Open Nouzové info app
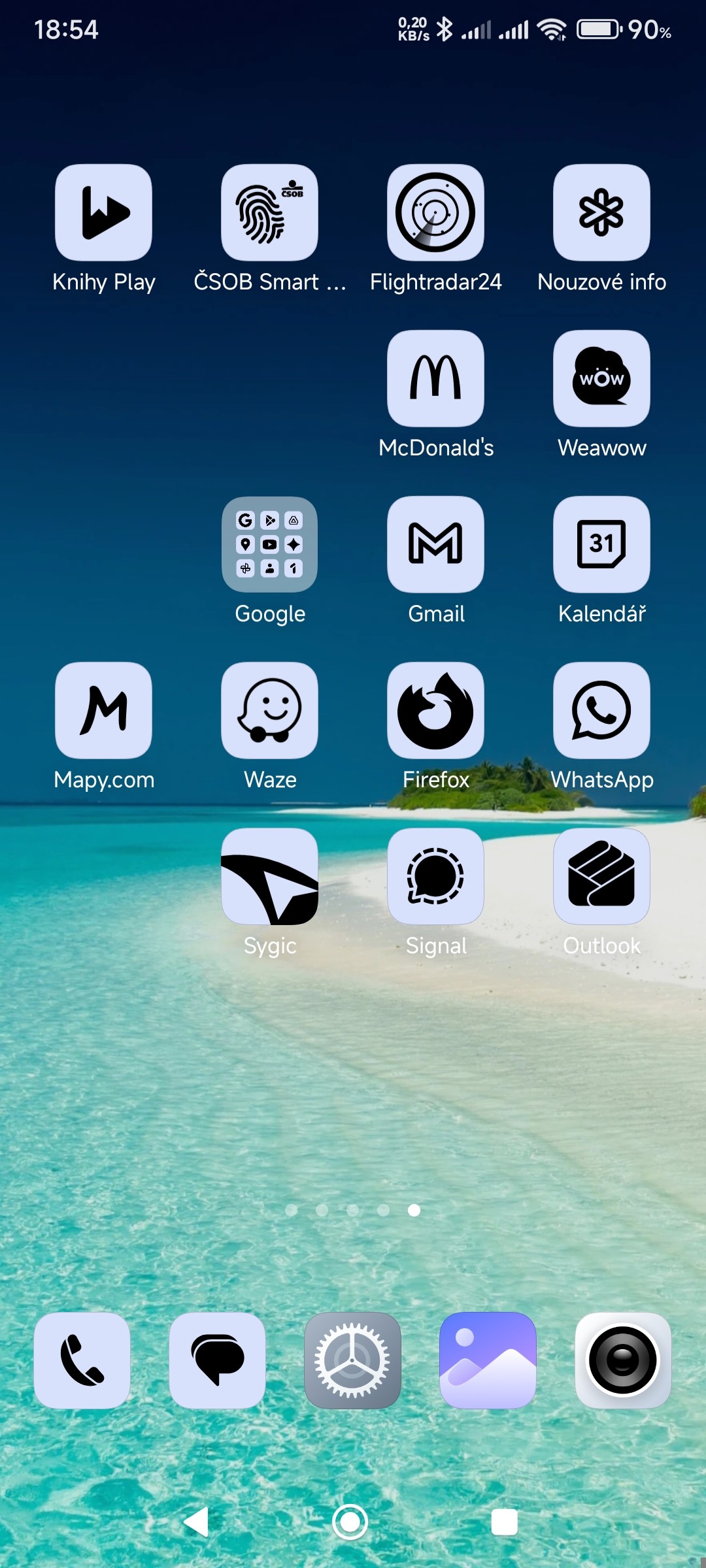The image size is (706, 1568). [x=601, y=212]
